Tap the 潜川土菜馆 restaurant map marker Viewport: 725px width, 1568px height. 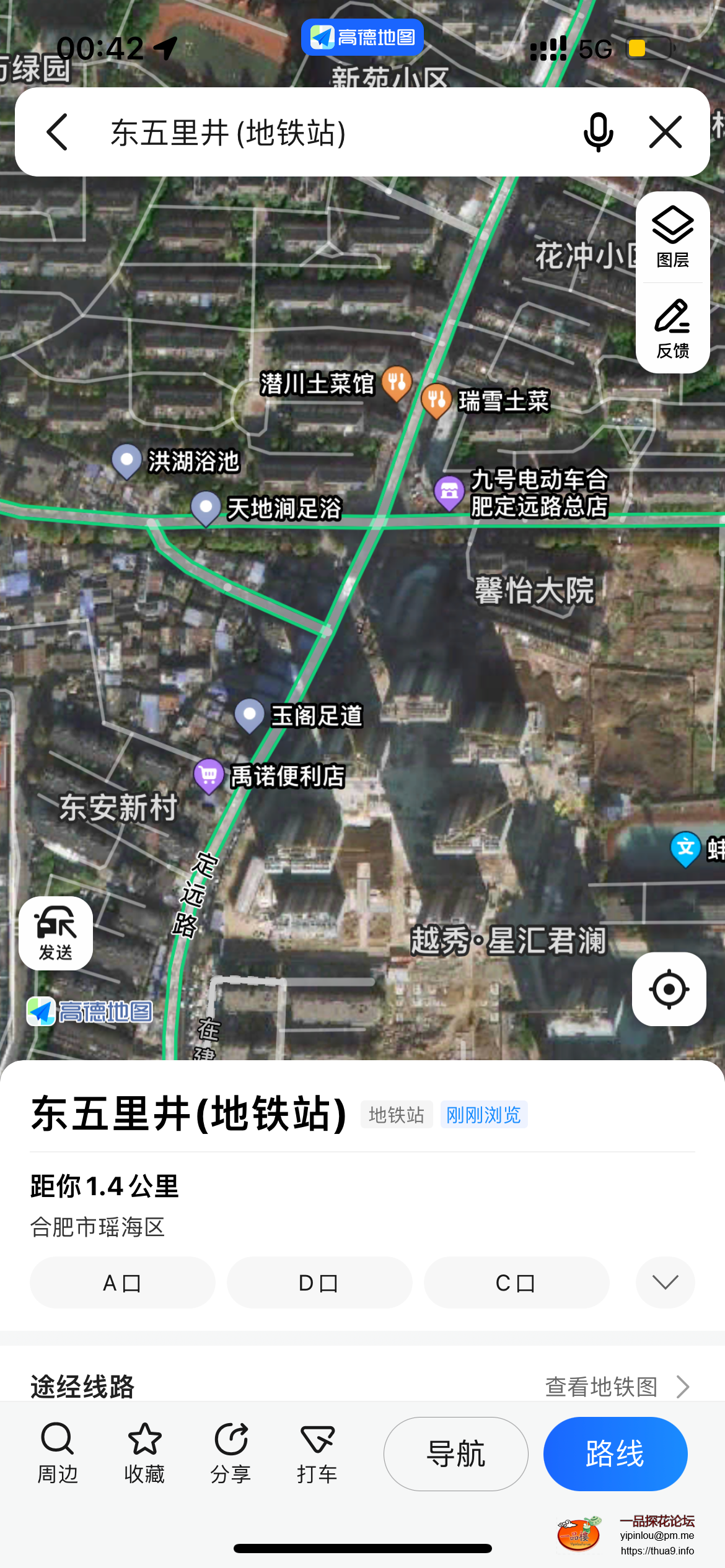[x=397, y=383]
